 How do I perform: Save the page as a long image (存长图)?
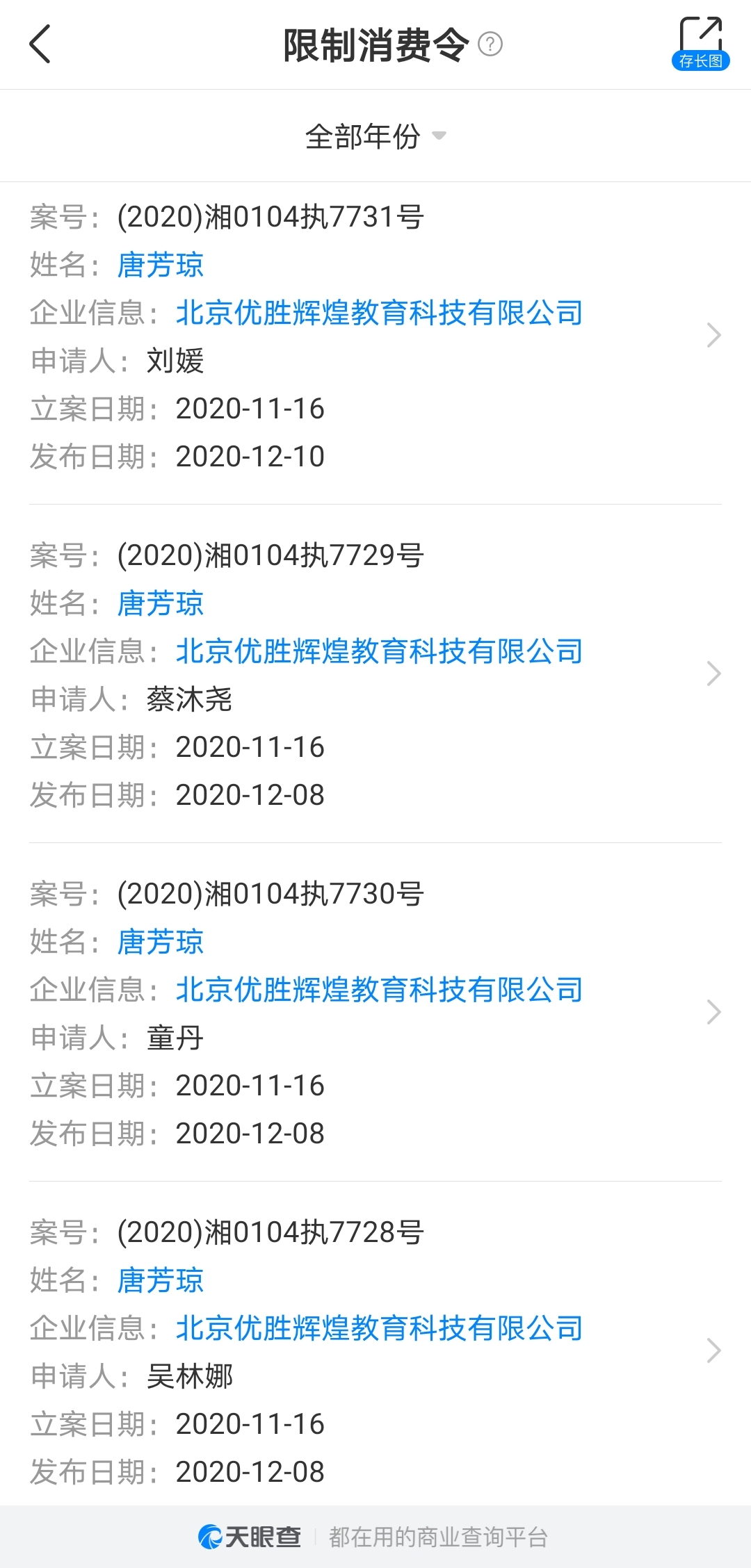click(x=700, y=44)
